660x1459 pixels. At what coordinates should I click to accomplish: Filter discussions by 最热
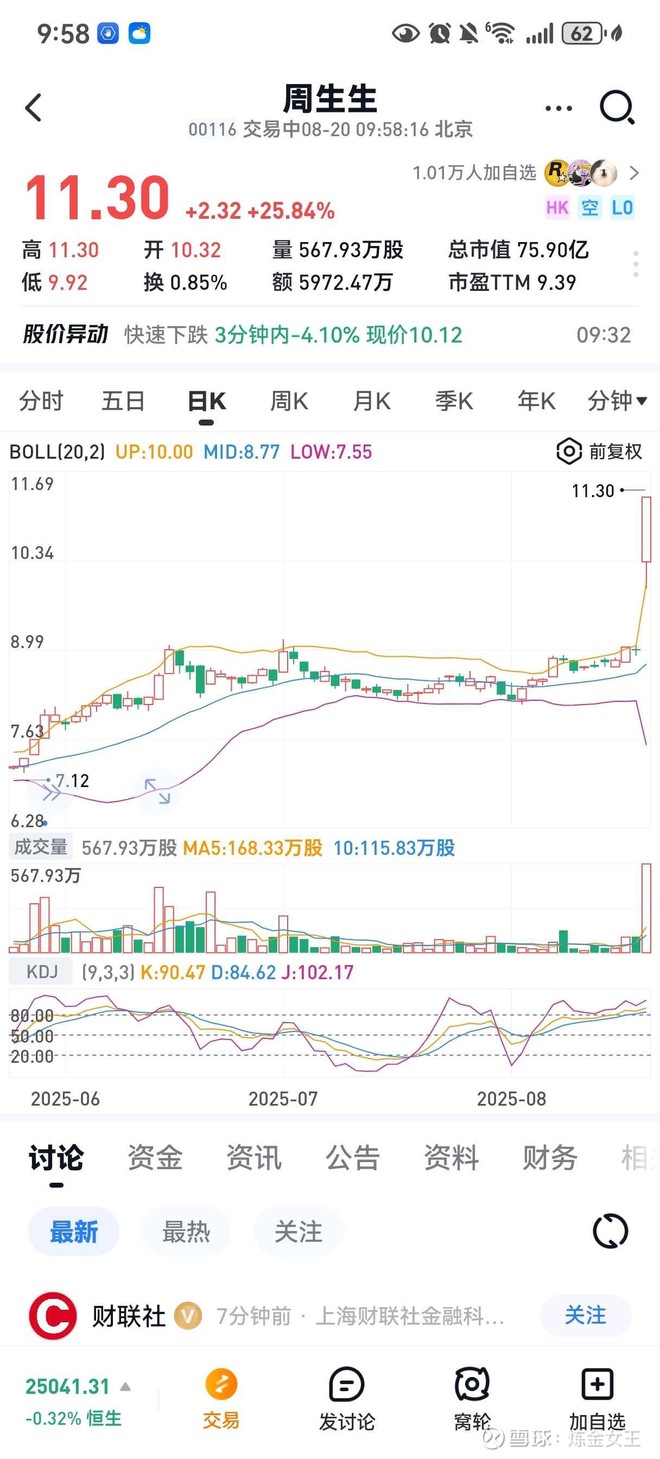tap(186, 1232)
